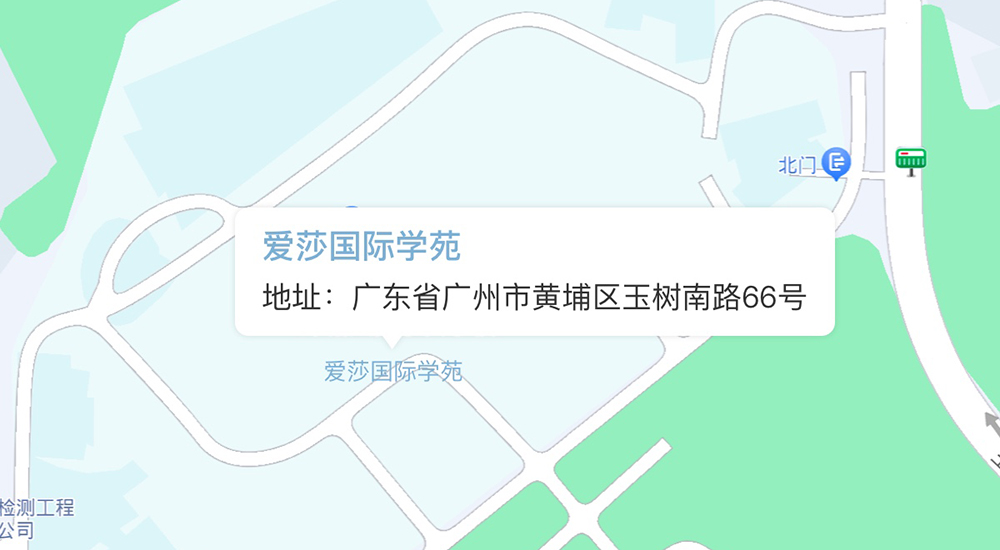Tap the 北门 gate marker
The width and height of the screenshot is (1000, 550).
836,162
